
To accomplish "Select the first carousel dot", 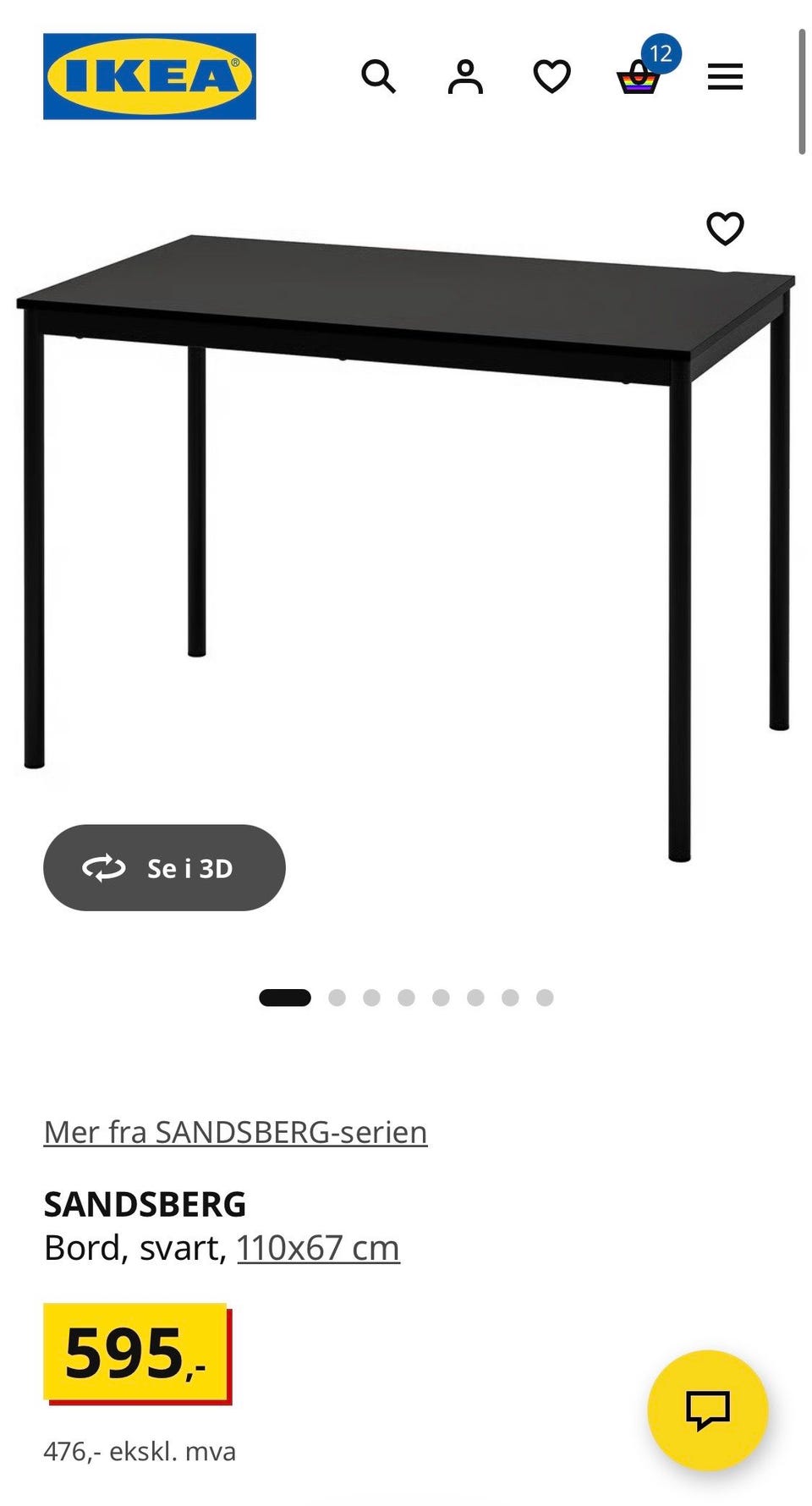I will [286, 997].
